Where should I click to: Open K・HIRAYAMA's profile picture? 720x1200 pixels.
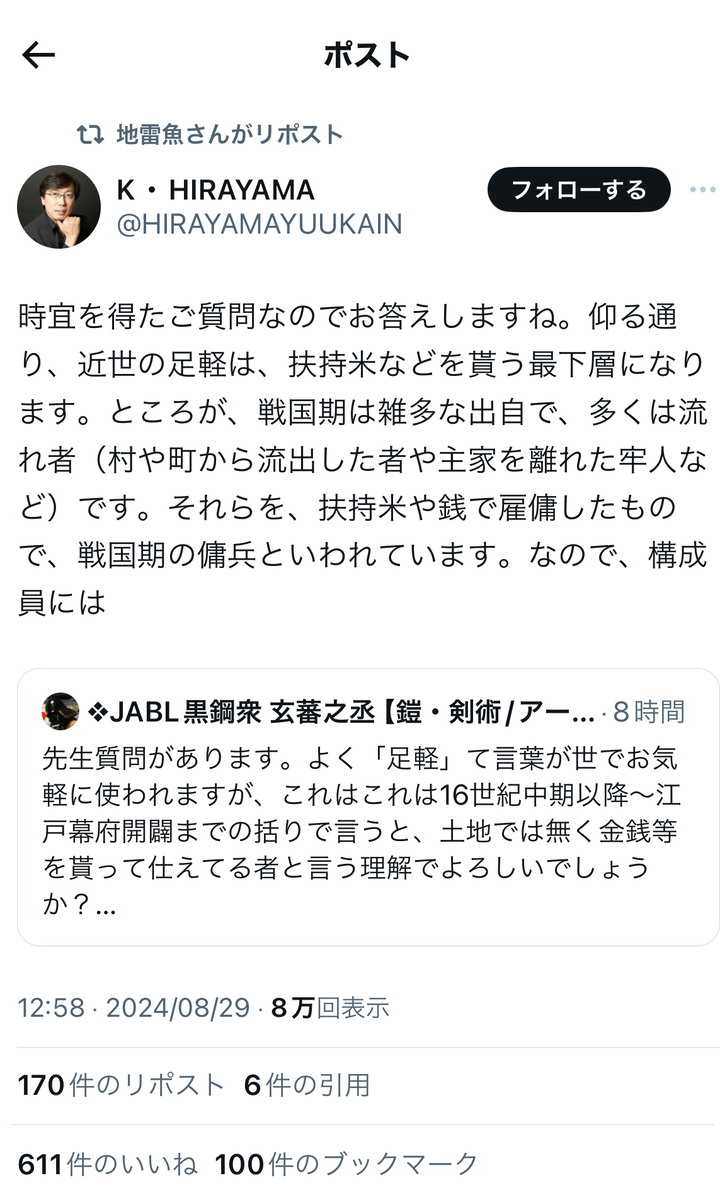pyautogui.click(x=59, y=207)
